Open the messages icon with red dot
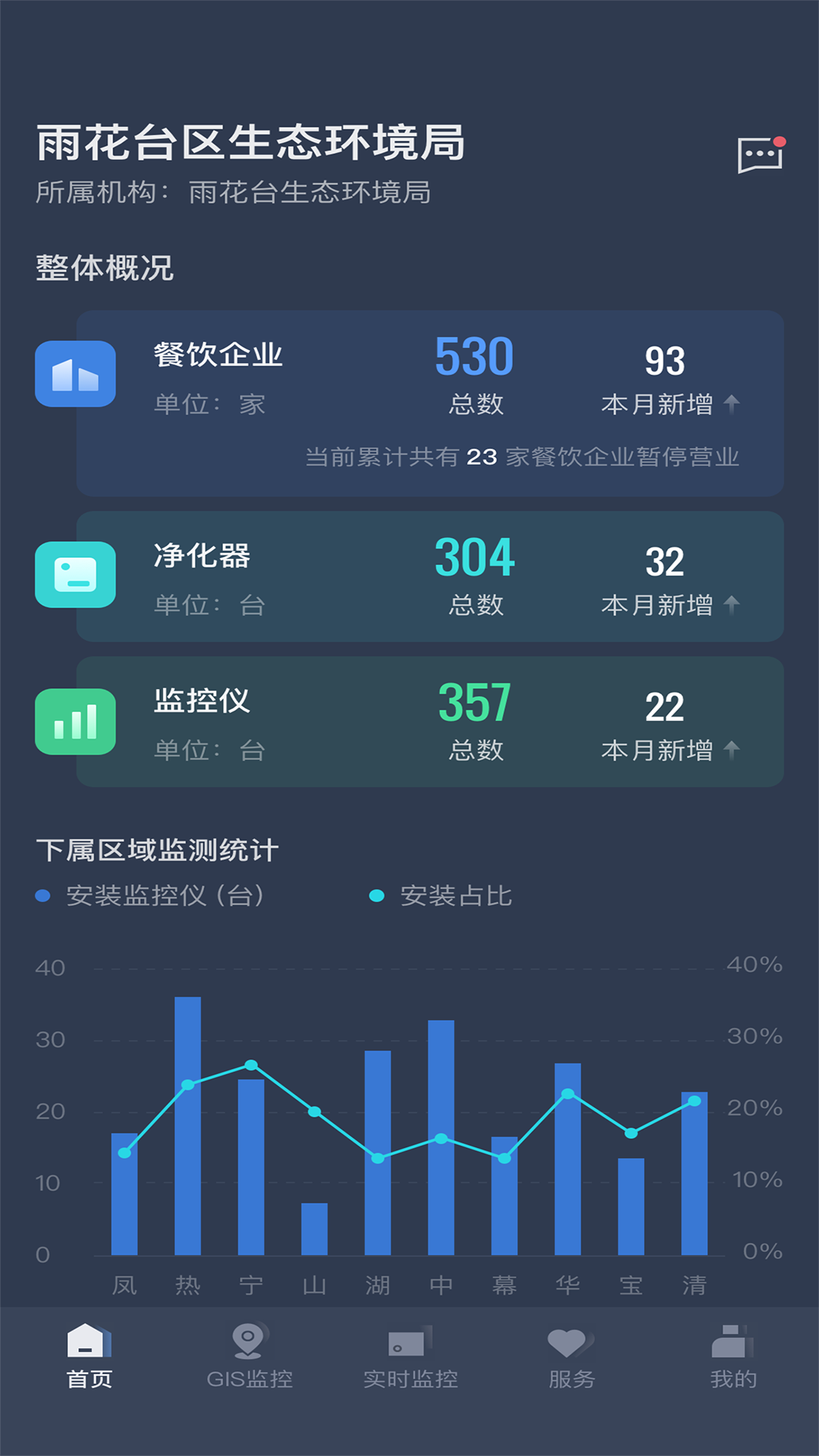Viewport: 819px width, 1456px height. click(x=760, y=155)
